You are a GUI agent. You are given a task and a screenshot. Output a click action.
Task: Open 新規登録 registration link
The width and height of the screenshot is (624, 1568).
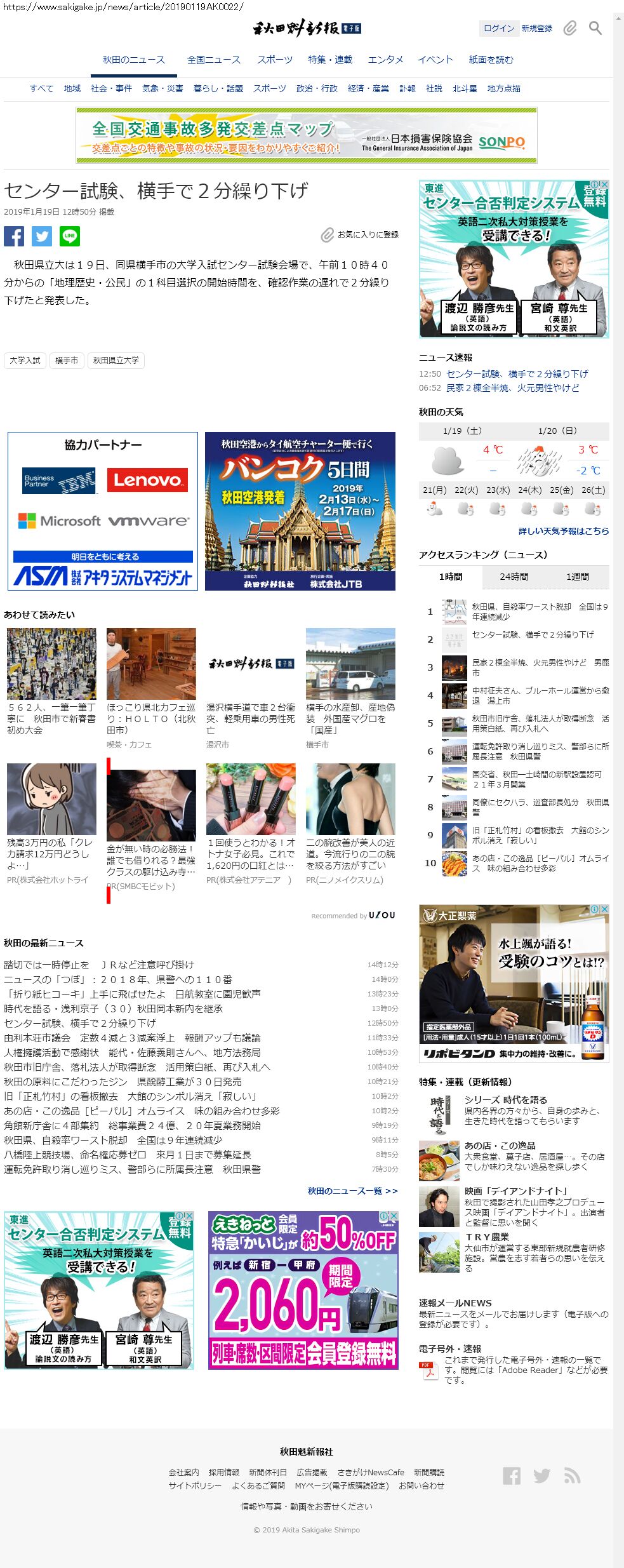(537, 28)
